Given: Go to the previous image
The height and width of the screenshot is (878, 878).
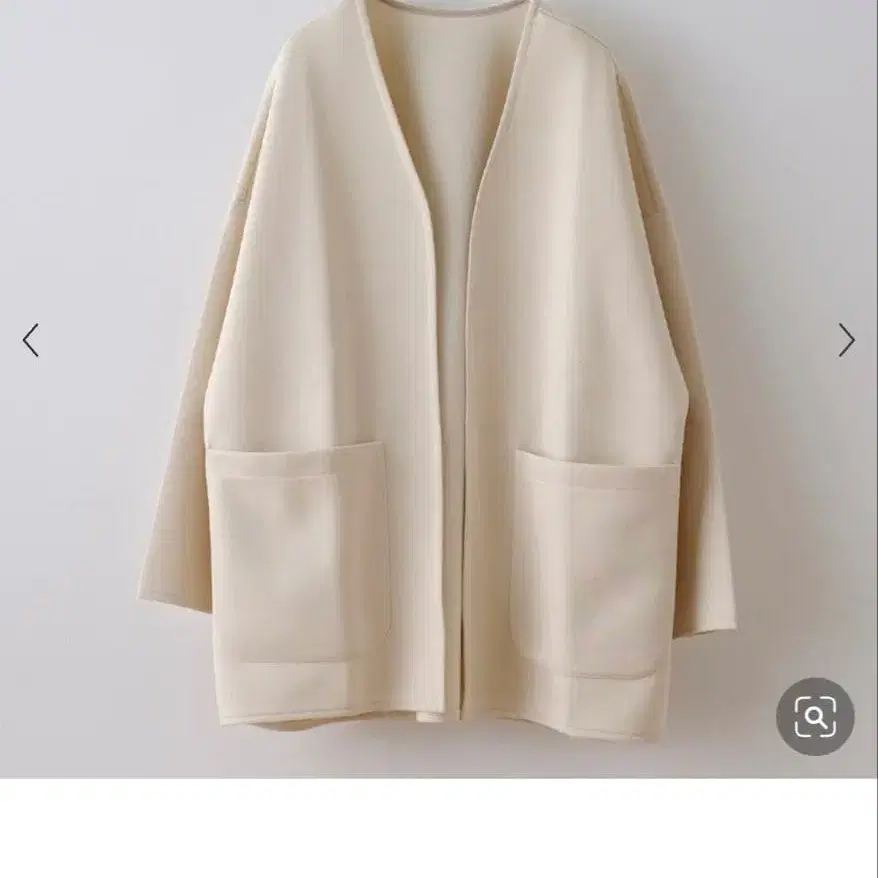Looking at the screenshot, I should click(31, 340).
